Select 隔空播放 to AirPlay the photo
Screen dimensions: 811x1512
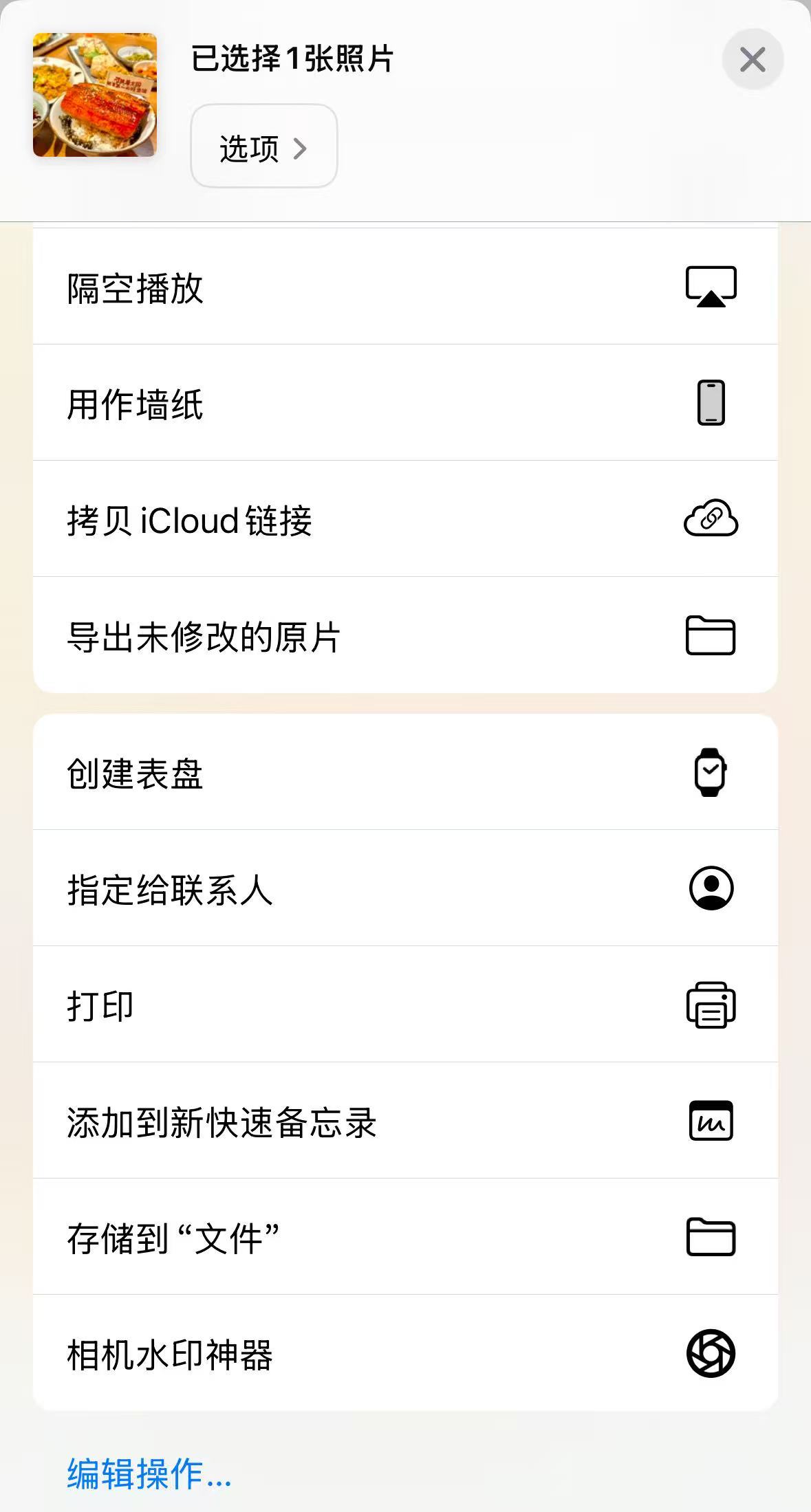(x=404, y=287)
